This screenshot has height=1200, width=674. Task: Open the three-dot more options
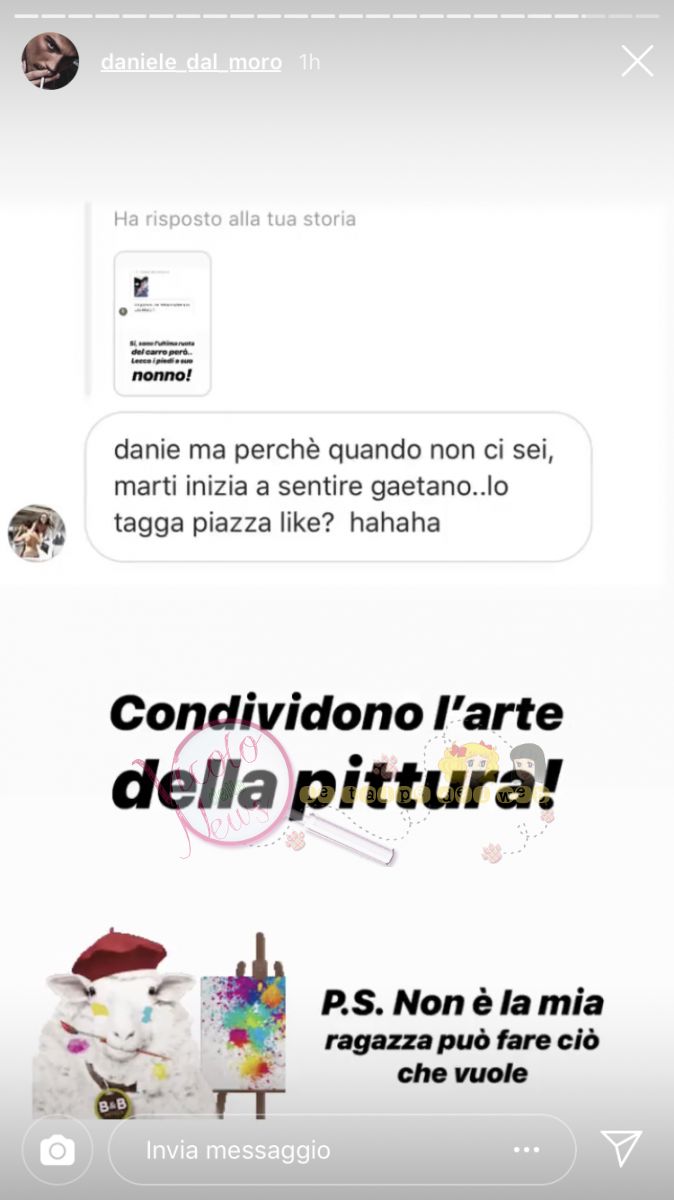526,1151
